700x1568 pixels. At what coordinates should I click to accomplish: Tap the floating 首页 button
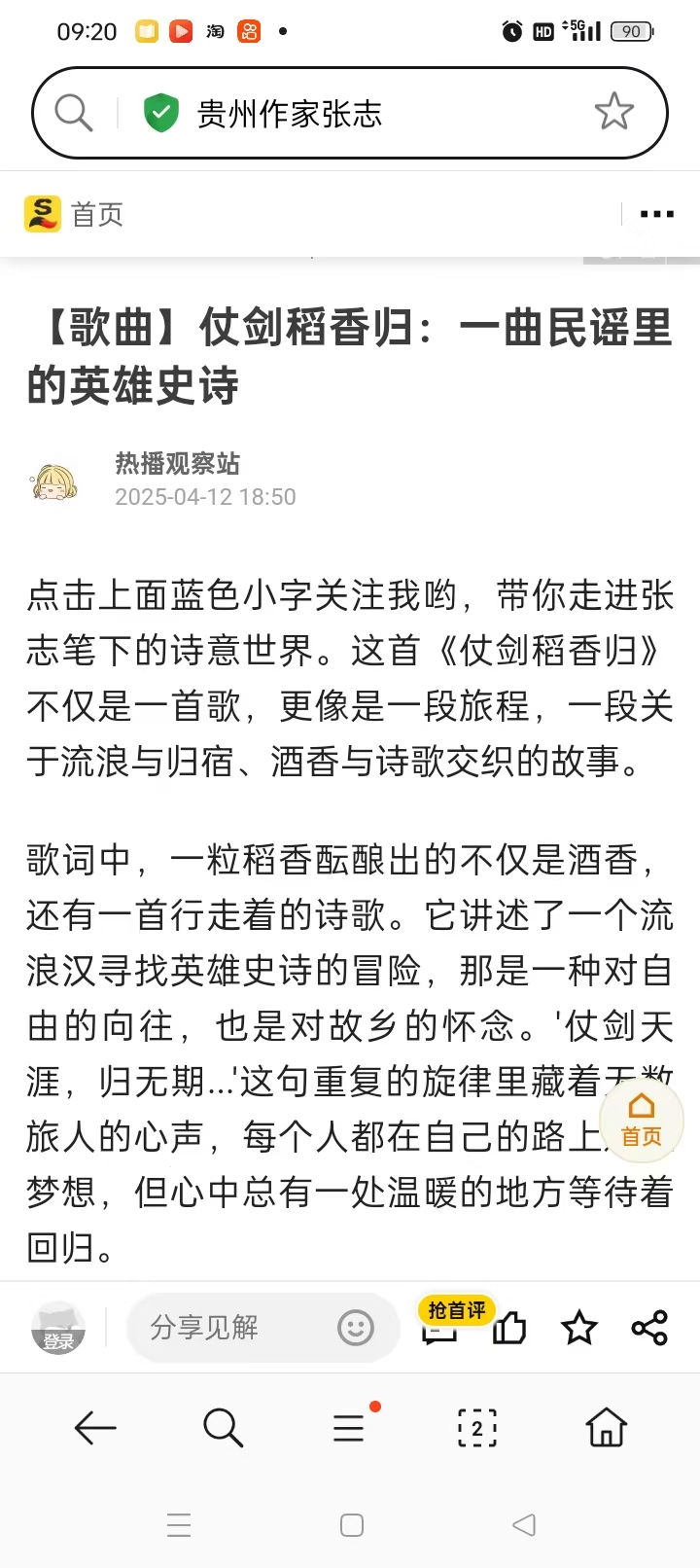(x=641, y=1121)
